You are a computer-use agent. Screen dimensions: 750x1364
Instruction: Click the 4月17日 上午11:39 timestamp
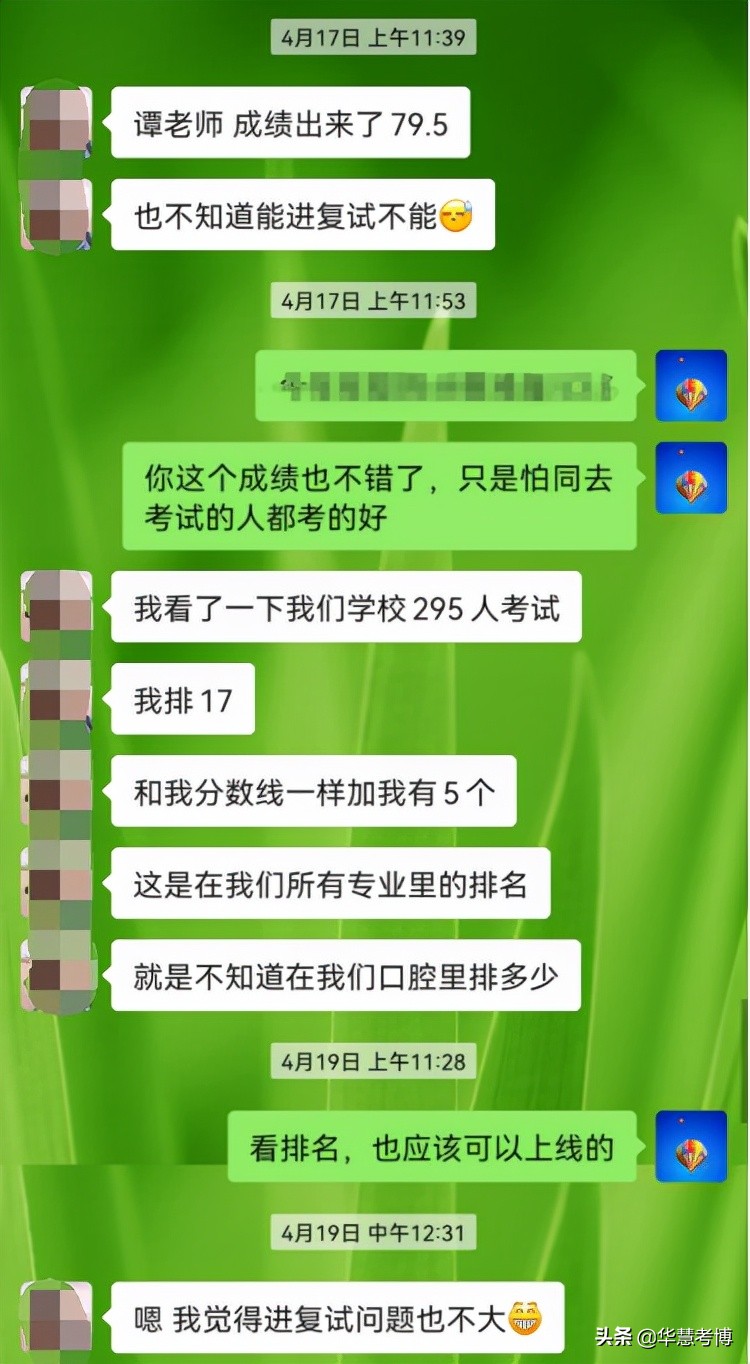373,37
